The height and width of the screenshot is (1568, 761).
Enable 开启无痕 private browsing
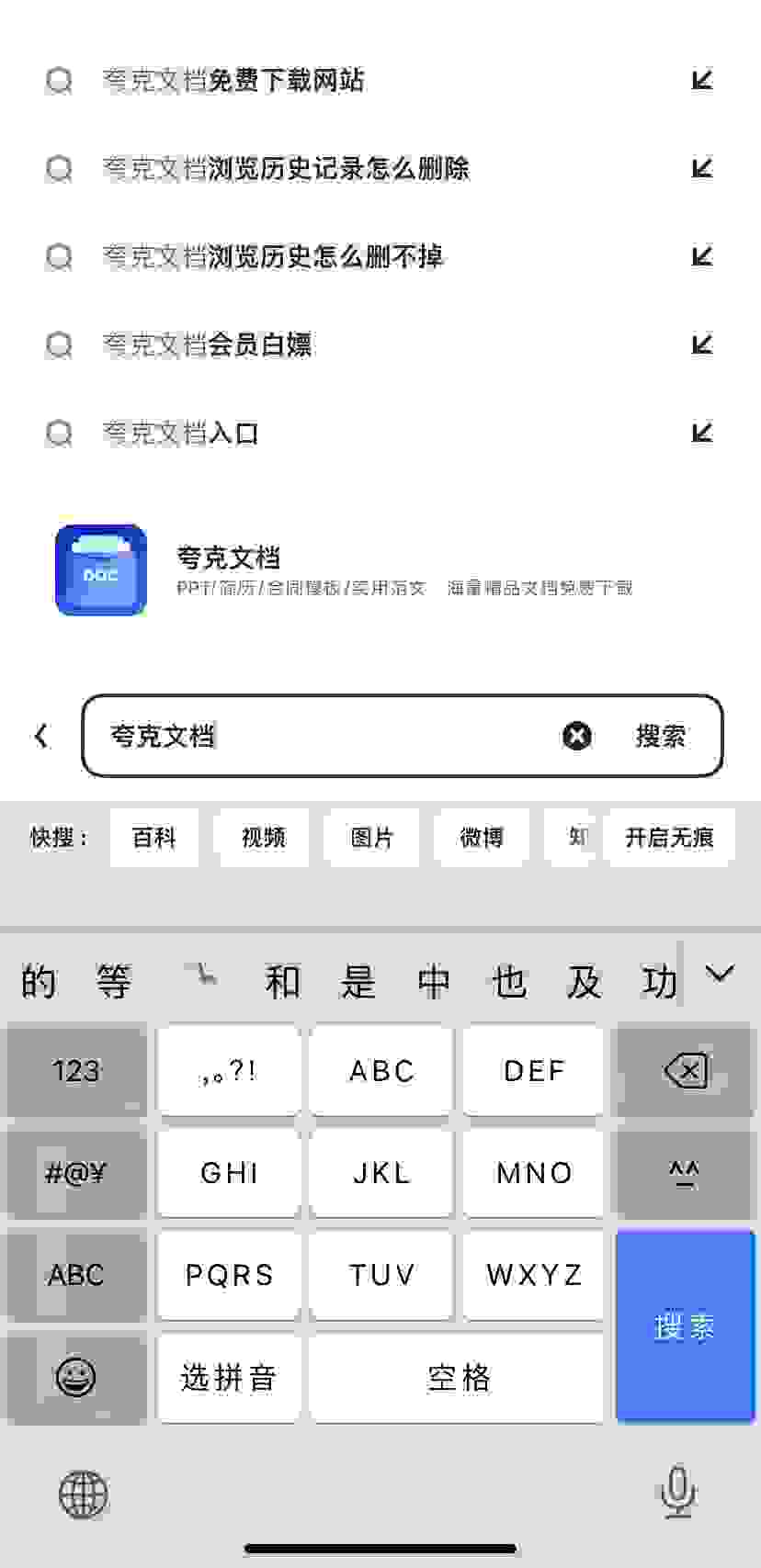click(x=669, y=837)
